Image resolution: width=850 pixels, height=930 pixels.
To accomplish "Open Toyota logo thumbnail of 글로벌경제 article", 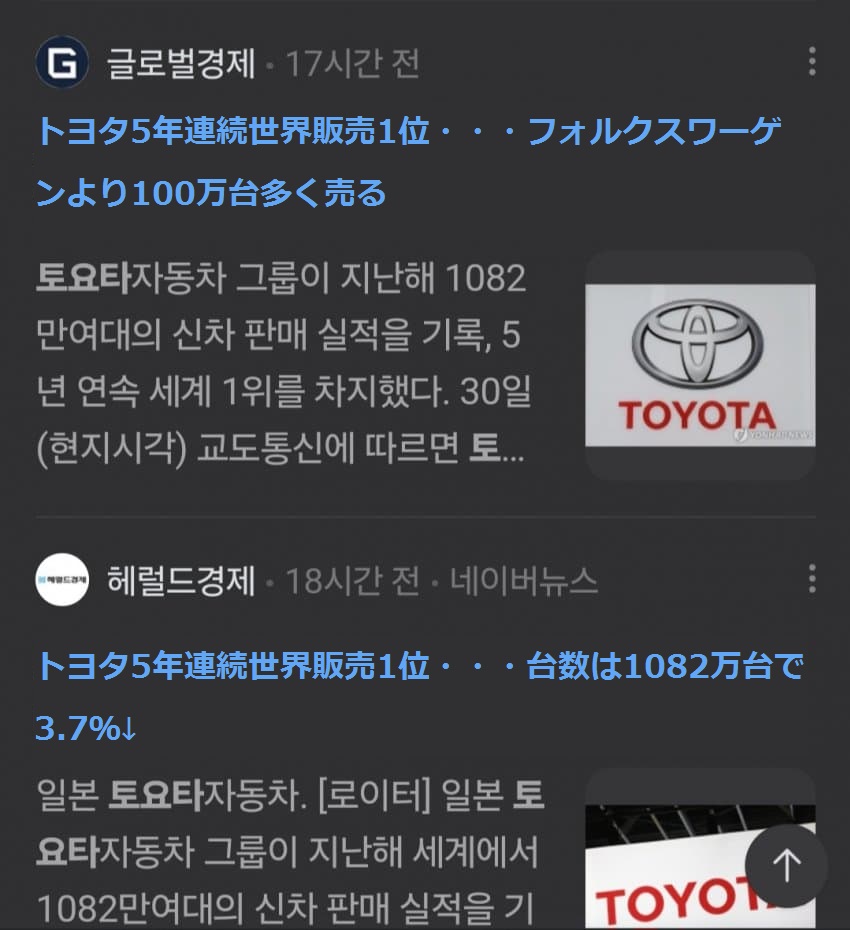I will 700,365.
